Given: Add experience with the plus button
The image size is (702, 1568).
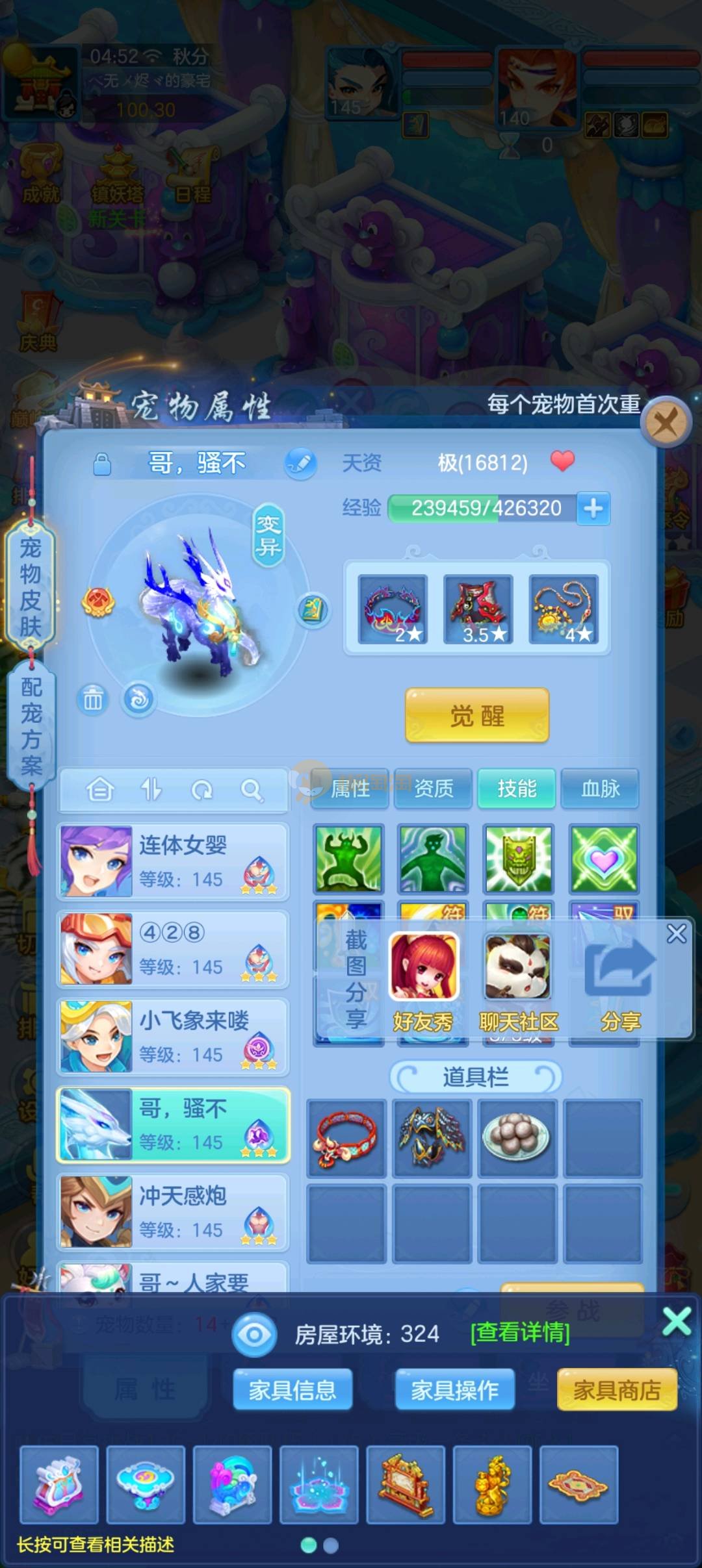Looking at the screenshot, I should click(593, 508).
